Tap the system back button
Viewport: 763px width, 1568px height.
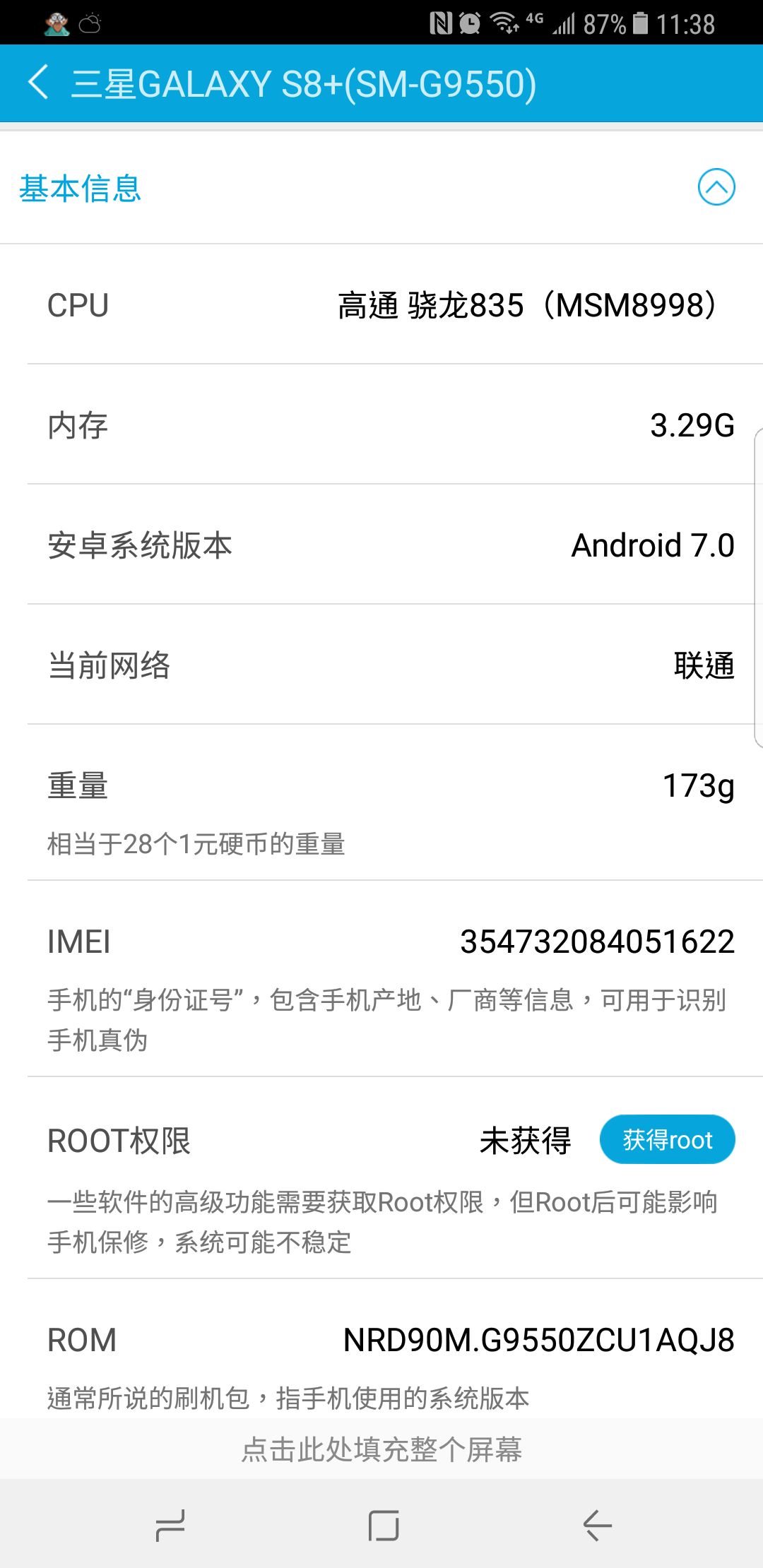point(597,1526)
